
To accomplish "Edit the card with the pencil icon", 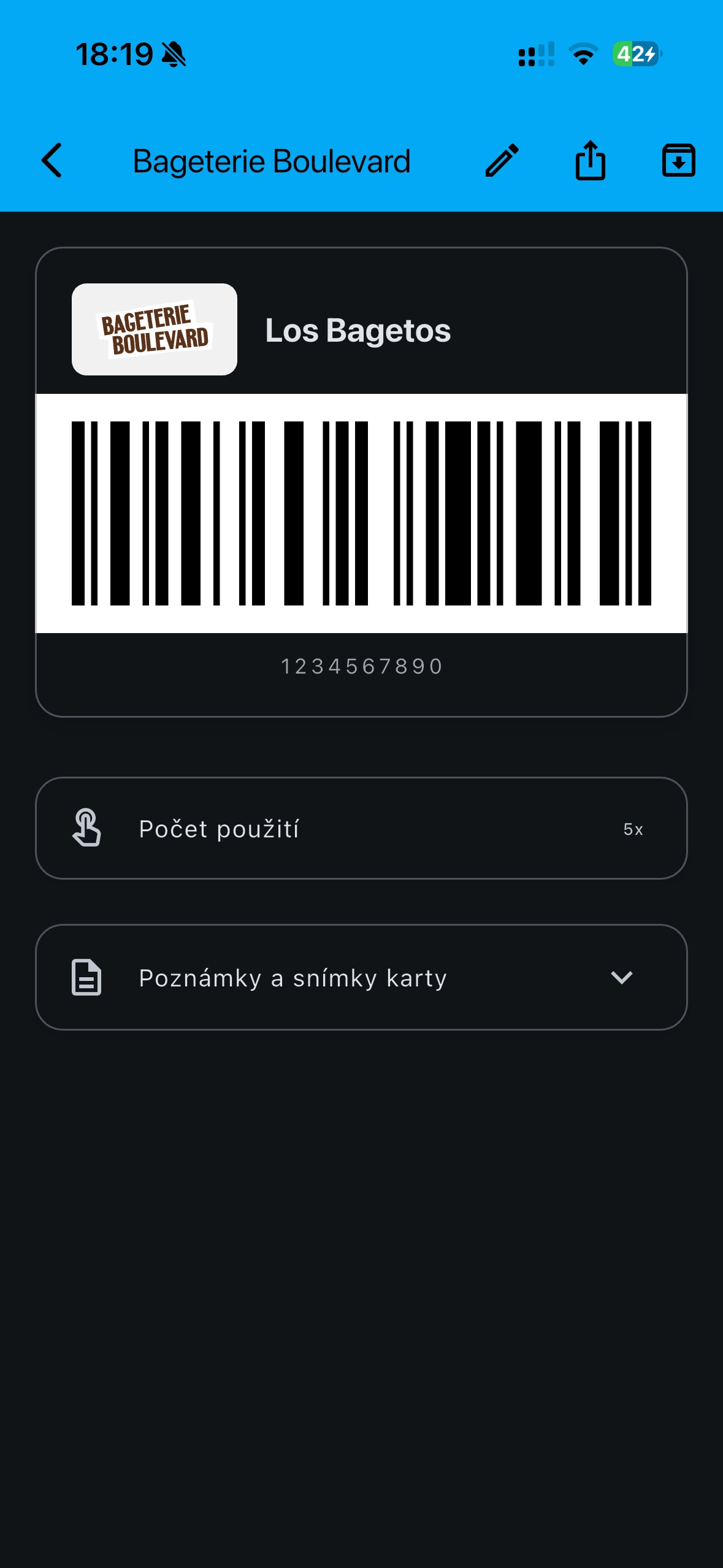I will [502, 161].
